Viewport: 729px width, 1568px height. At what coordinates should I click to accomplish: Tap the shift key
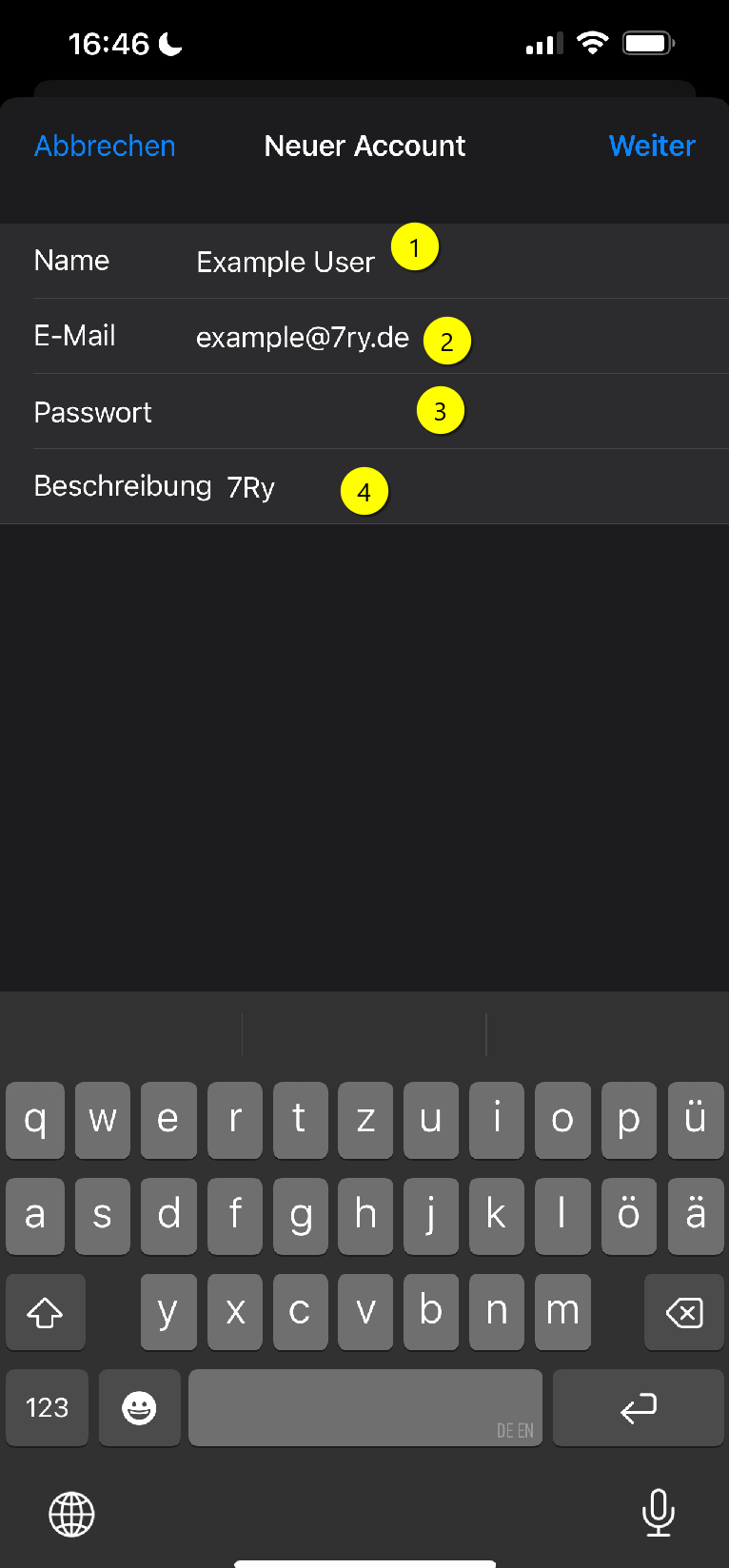click(45, 1312)
